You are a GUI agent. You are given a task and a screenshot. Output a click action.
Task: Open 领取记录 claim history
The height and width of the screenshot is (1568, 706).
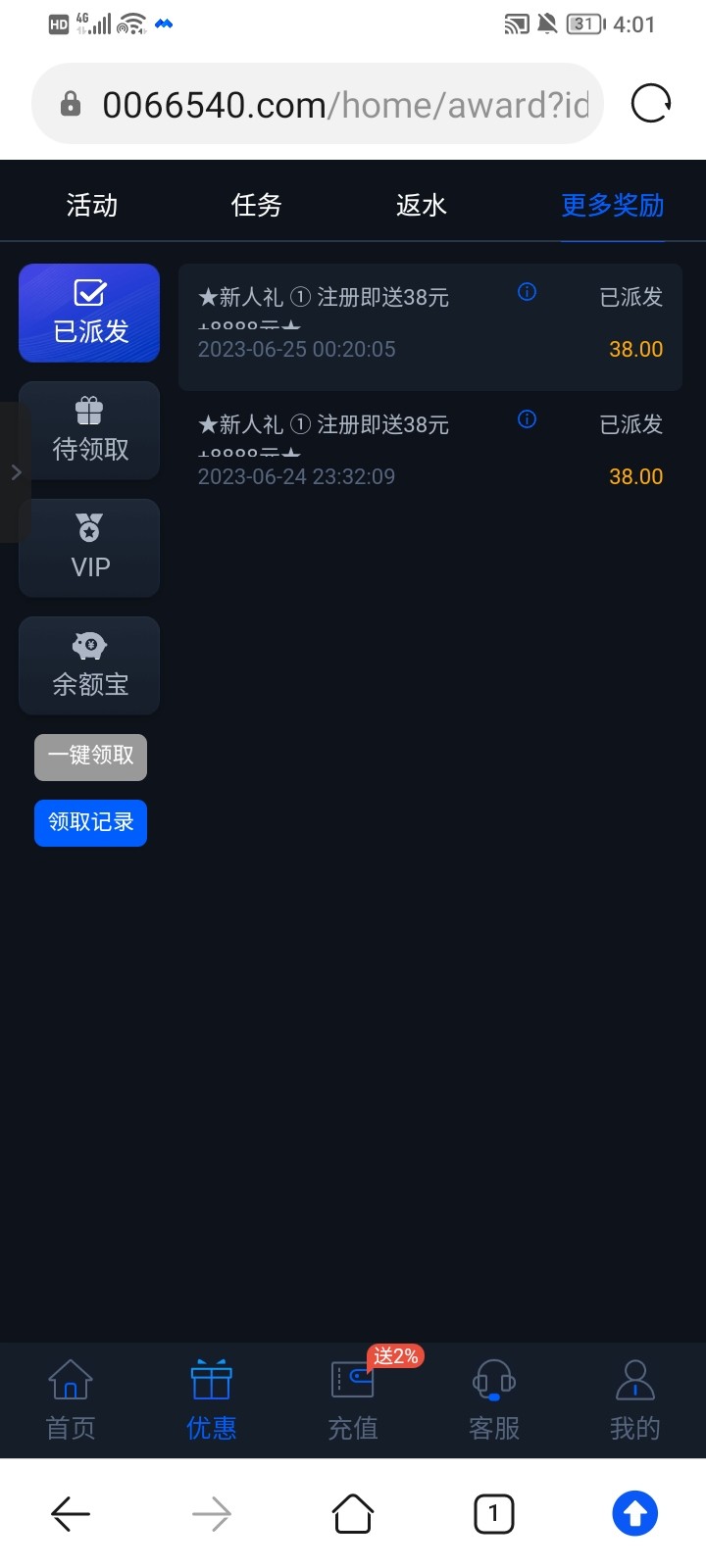90,822
